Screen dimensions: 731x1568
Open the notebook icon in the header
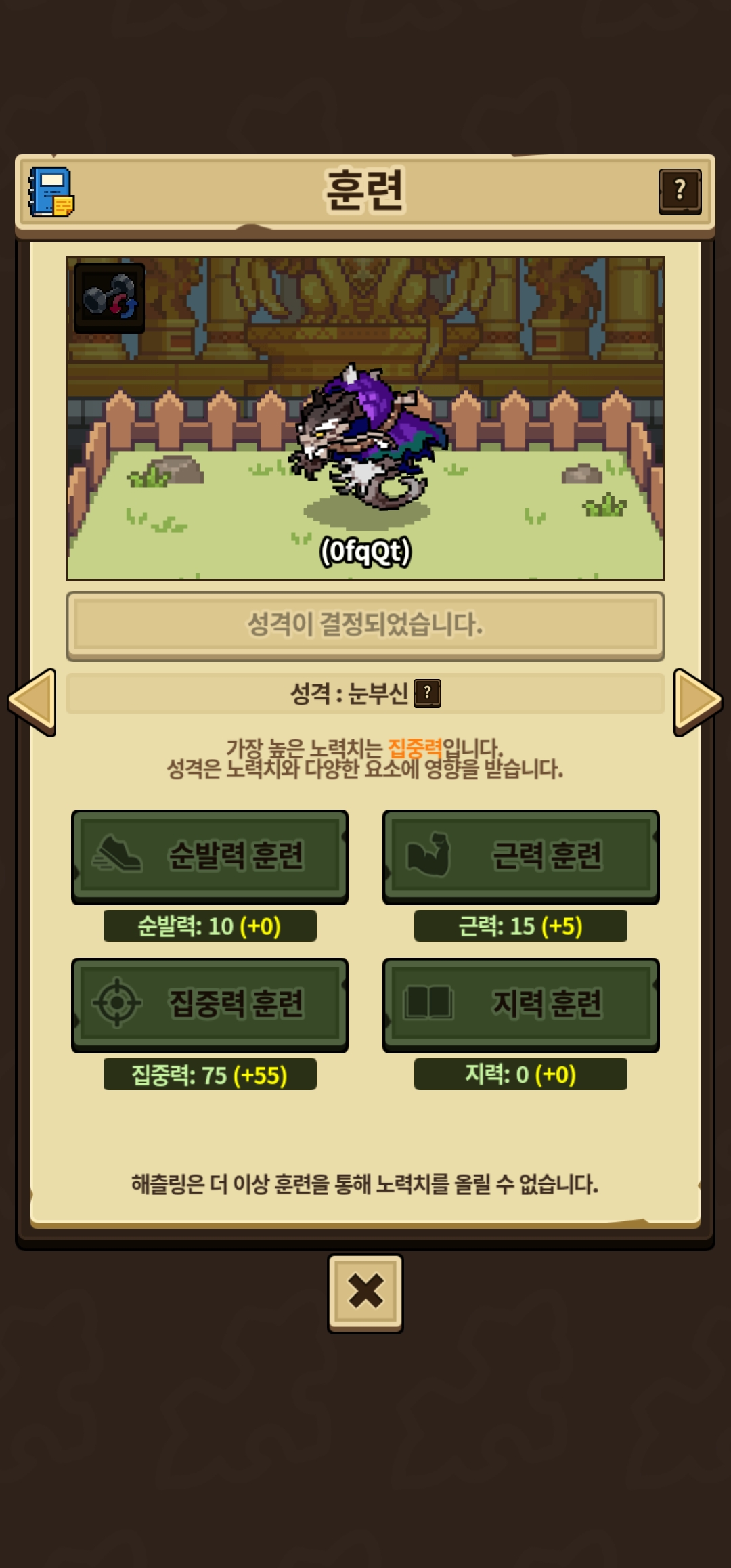click(51, 192)
